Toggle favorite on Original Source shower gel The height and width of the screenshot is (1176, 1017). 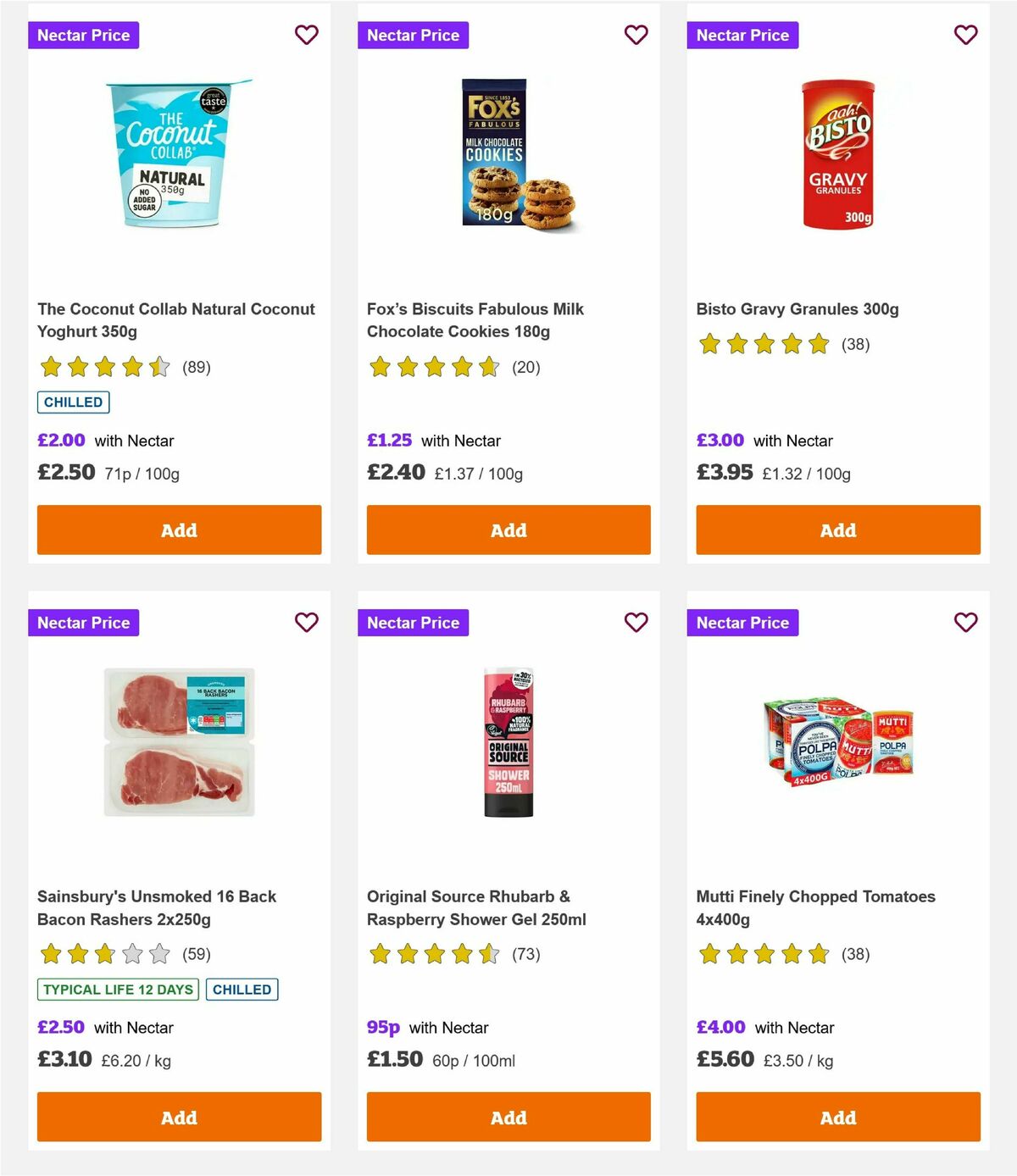pos(636,622)
